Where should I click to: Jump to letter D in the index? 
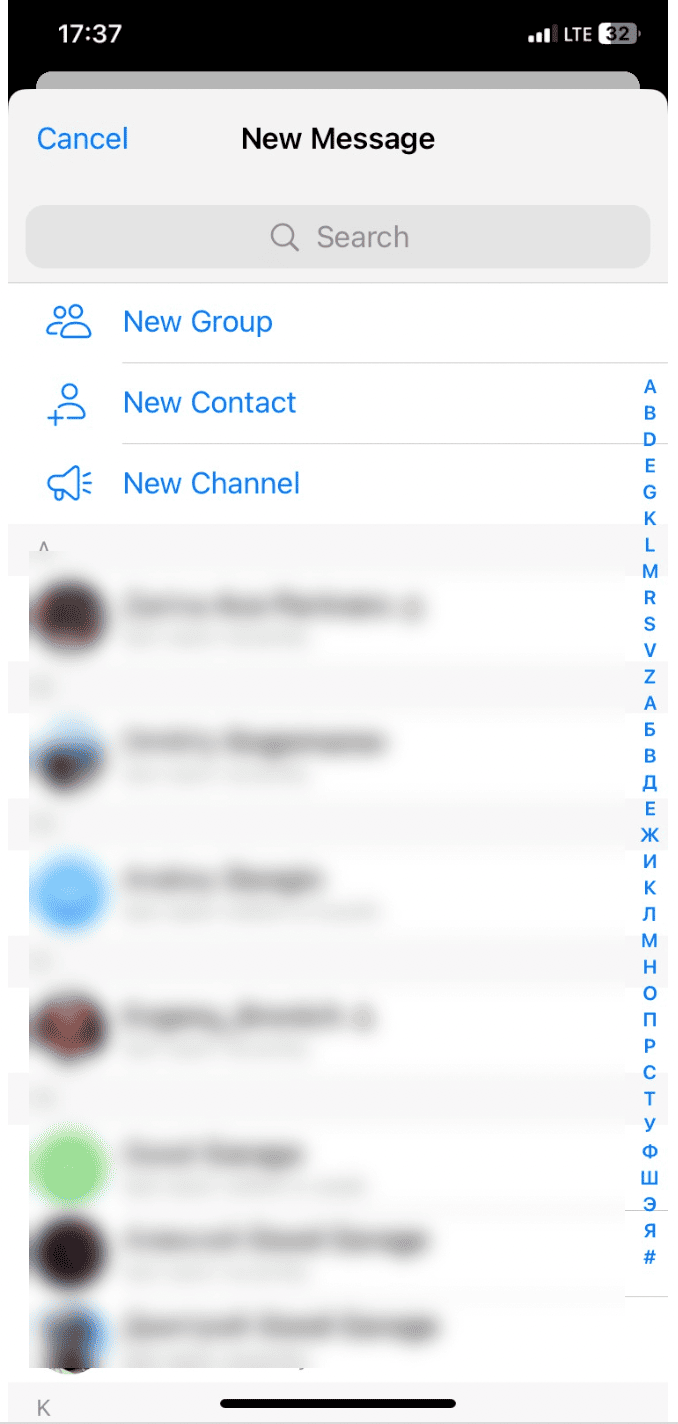tap(650, 439)
